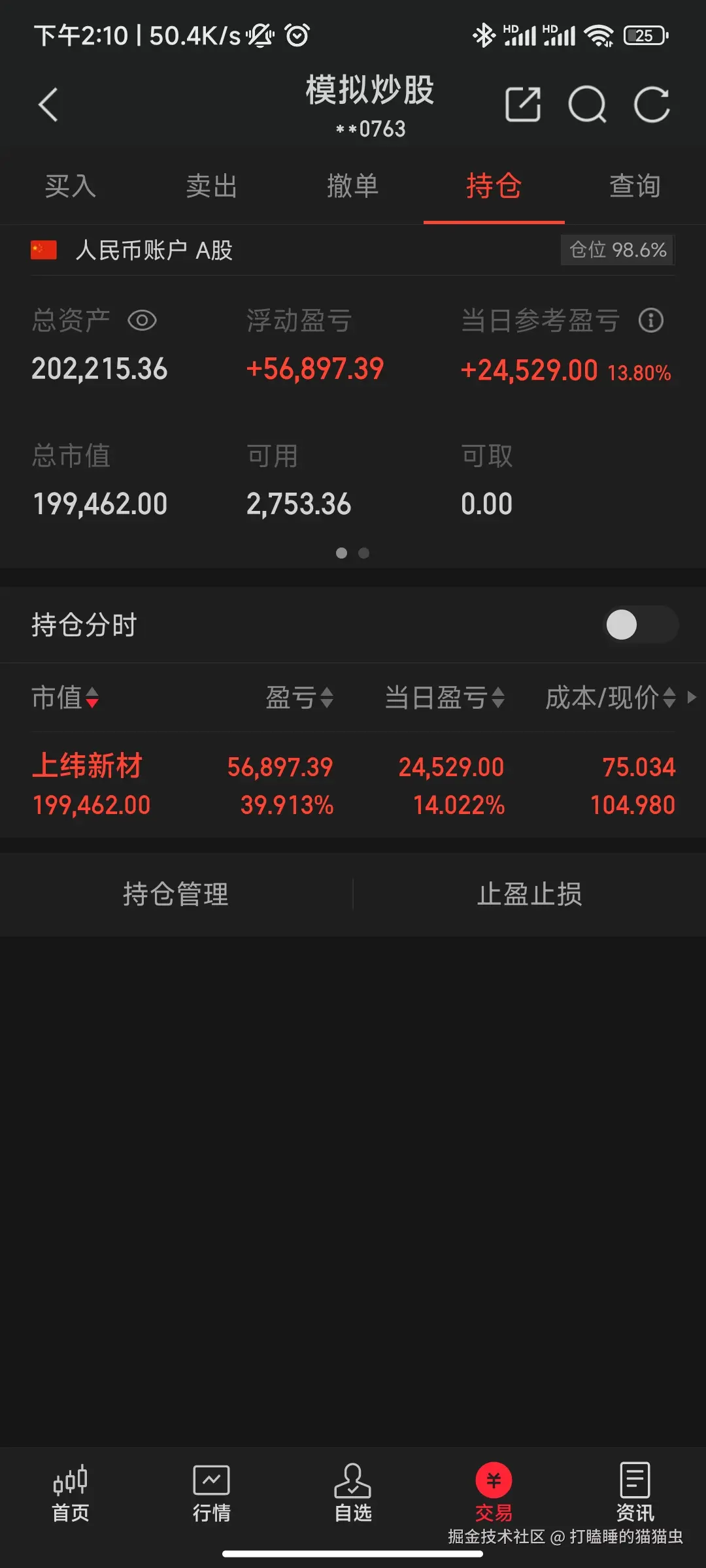
Task: Hide total assets with the eye icon
Action: point(142,321)
